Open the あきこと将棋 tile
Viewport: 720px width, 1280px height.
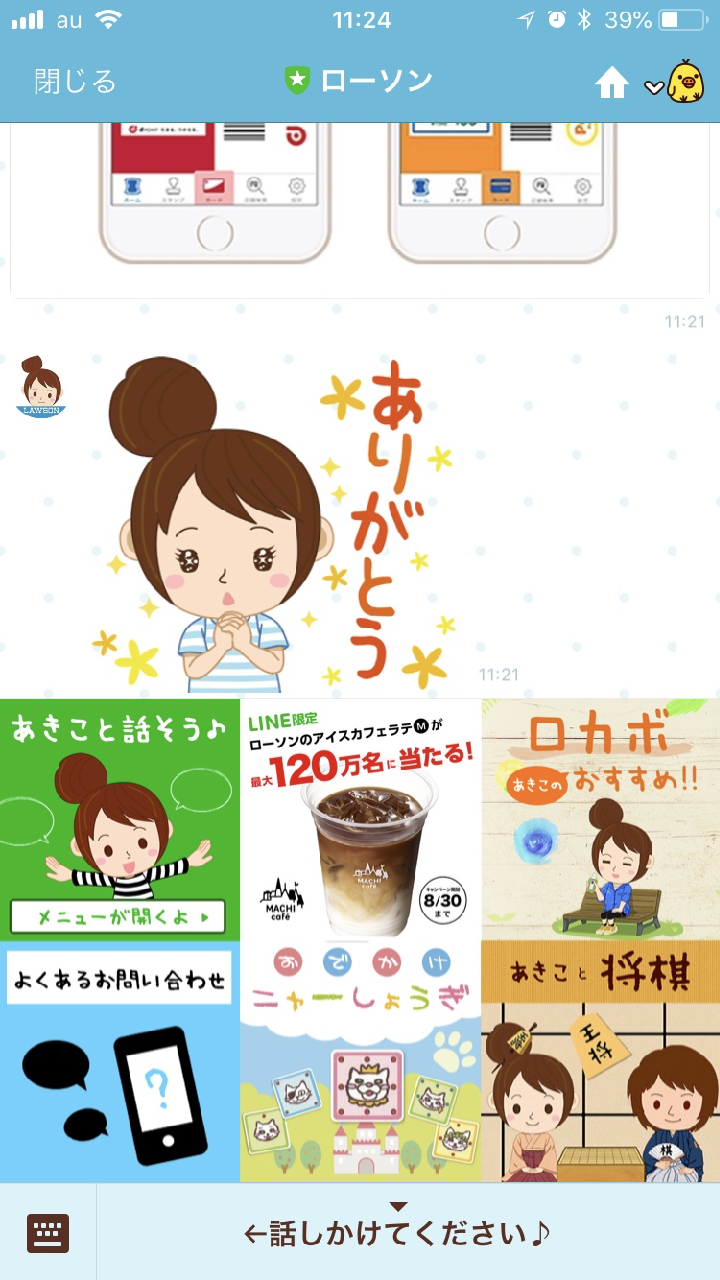tap(600, 1062)
